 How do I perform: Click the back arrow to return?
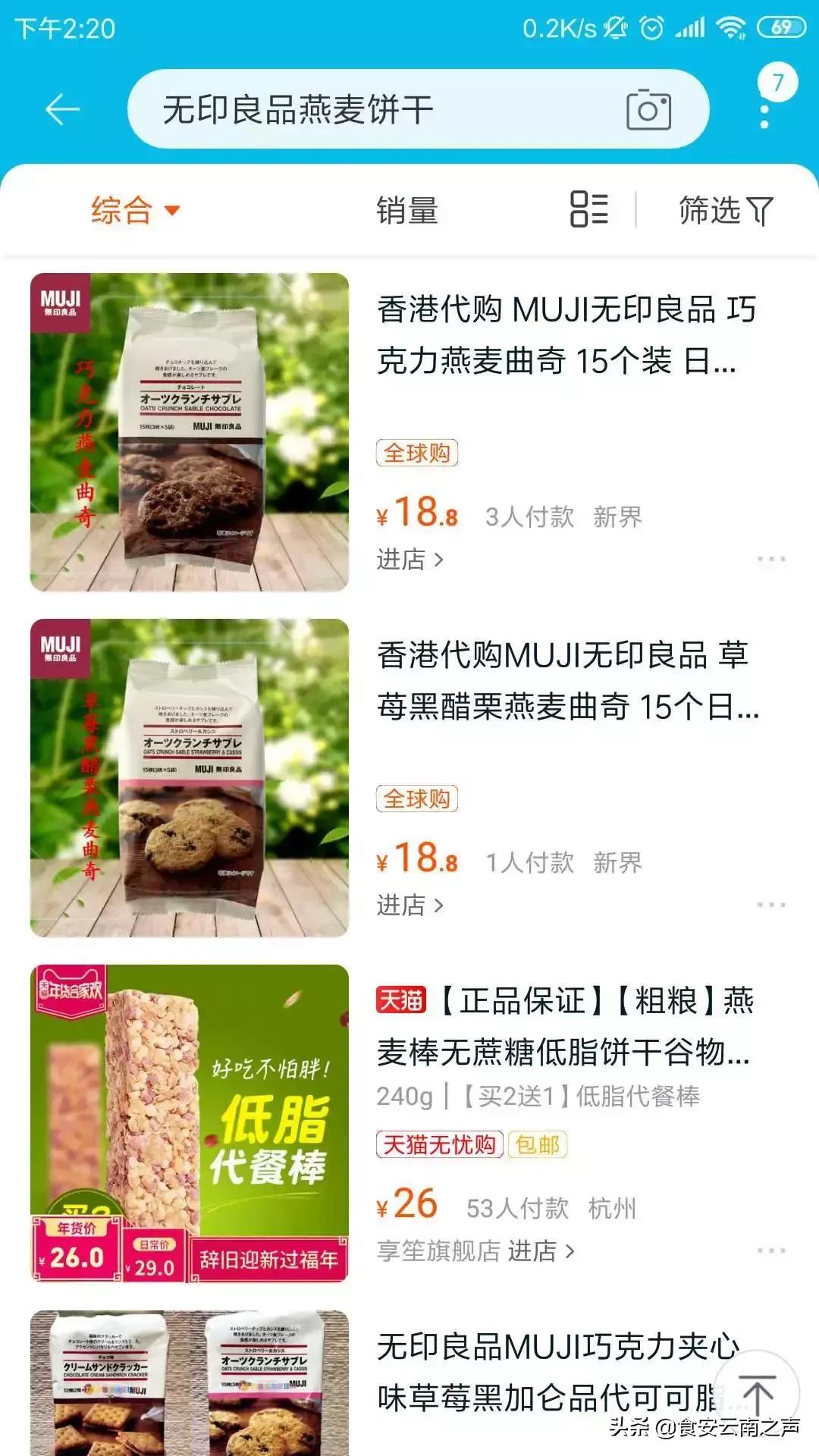pos(64,108)
